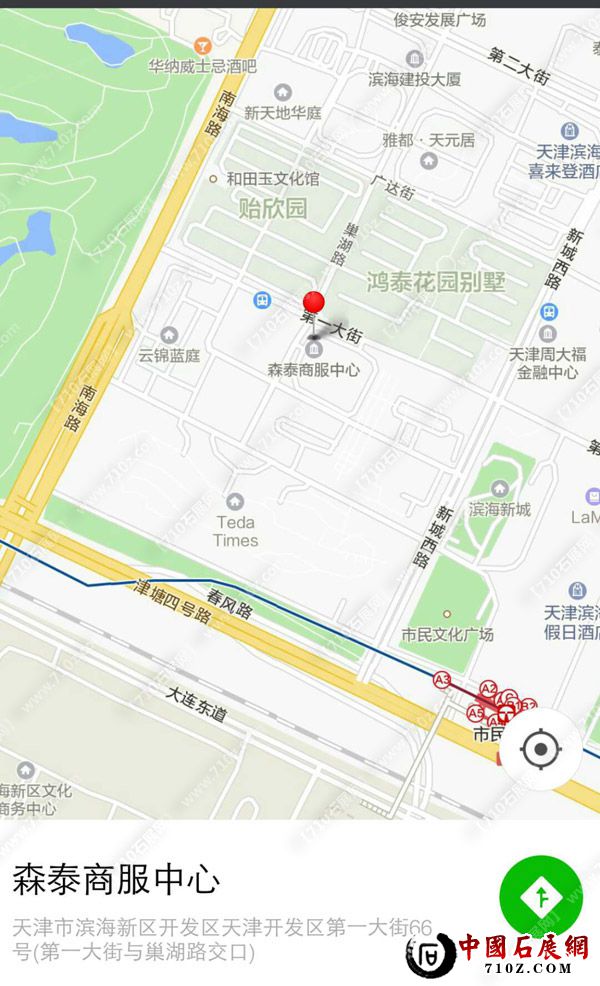
Task: Tap the red pin at 森泰商服中心
Action: pos(314,303)
